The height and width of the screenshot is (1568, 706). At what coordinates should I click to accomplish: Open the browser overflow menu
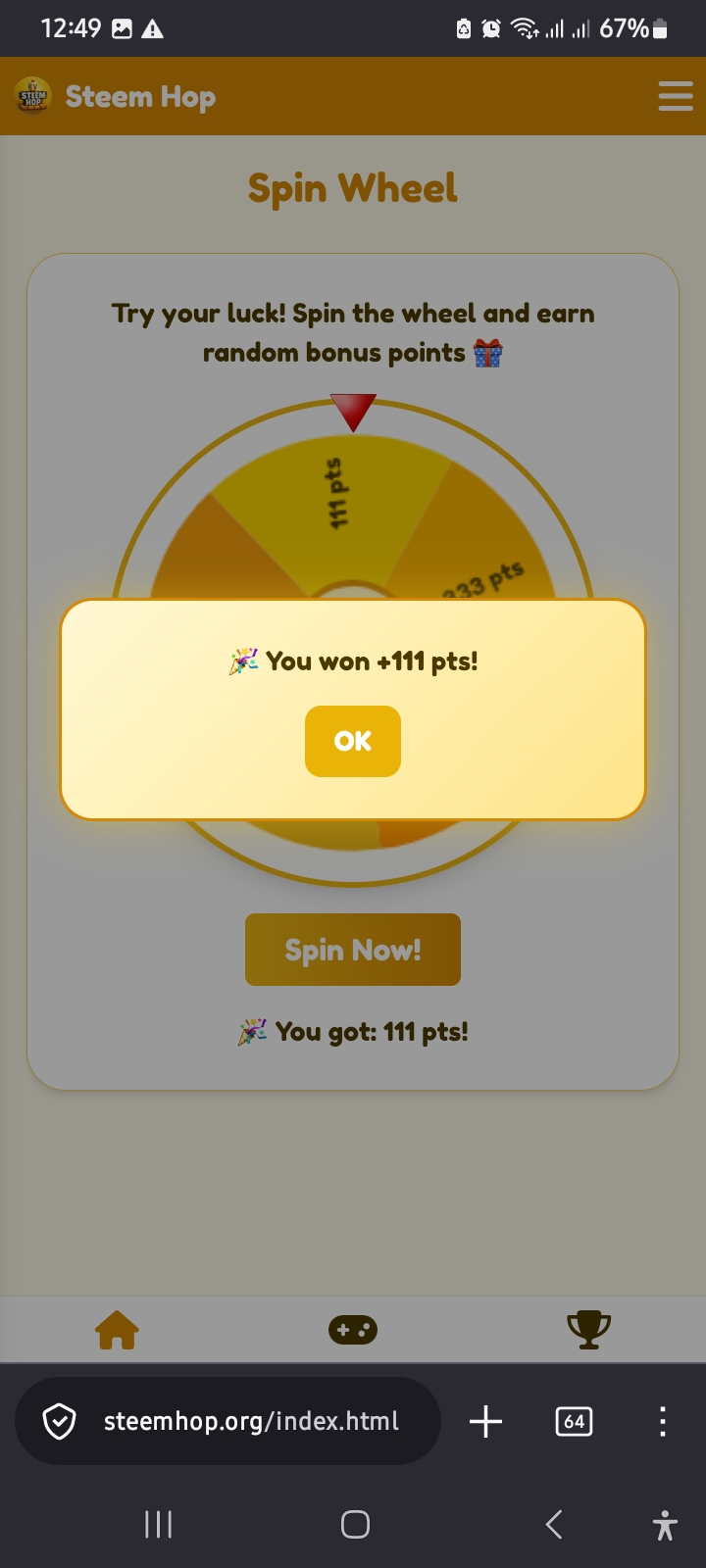[x=663, y=1421]
